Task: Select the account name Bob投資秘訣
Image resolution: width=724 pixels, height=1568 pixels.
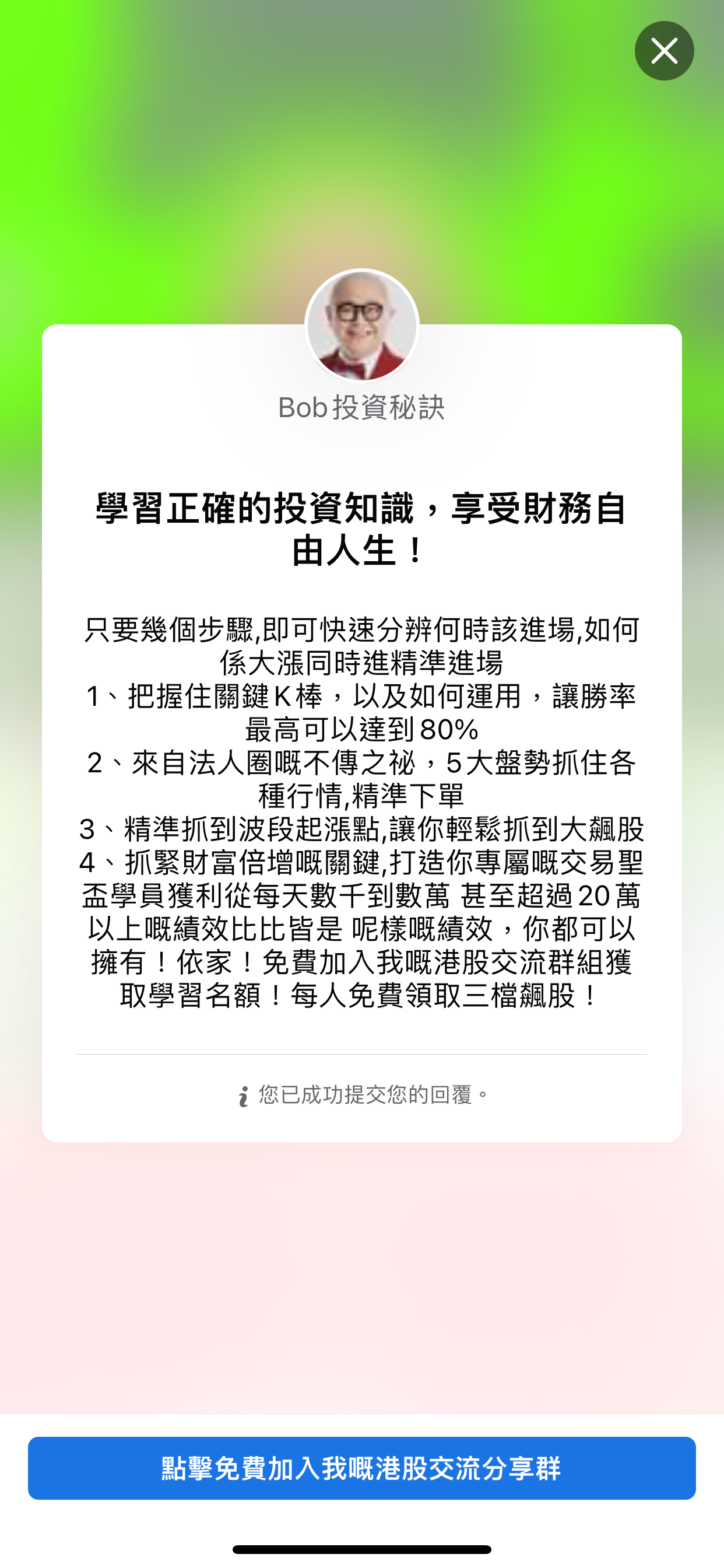Action: point(362,410)
